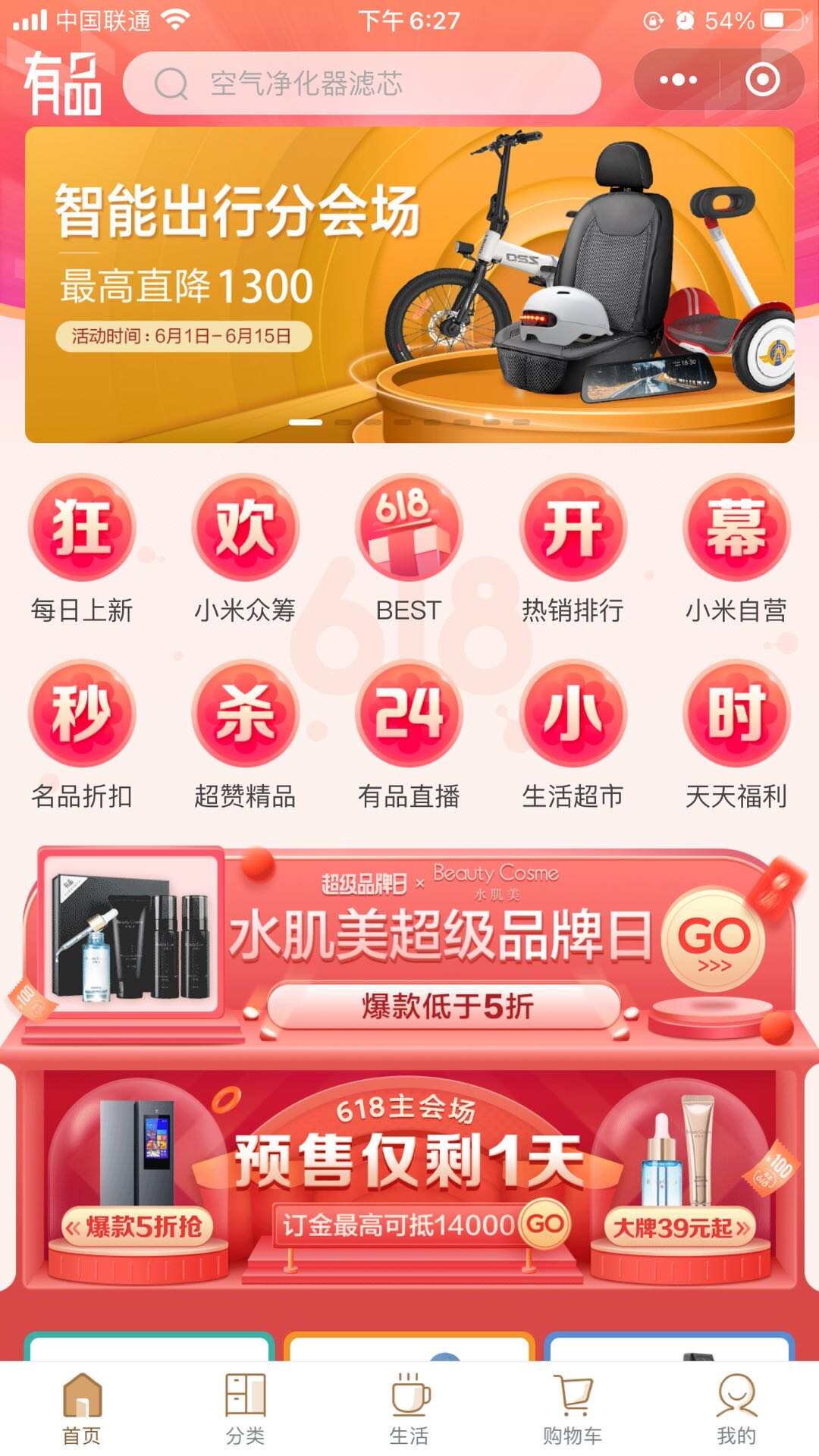Switch to the 我的 profile tab
This screenshot has width=819, height=1456.
(736, 1407)
